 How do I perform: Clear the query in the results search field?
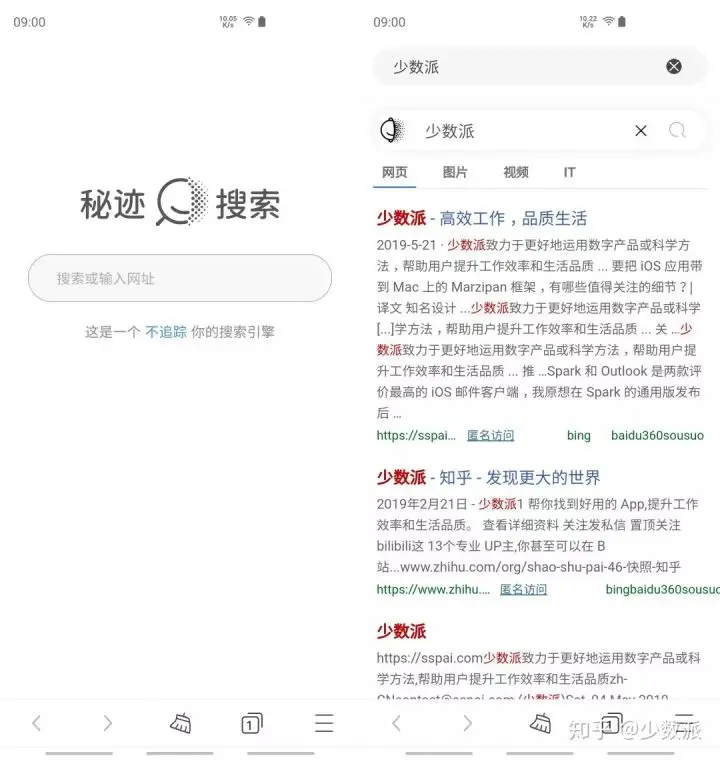[641, 131]
